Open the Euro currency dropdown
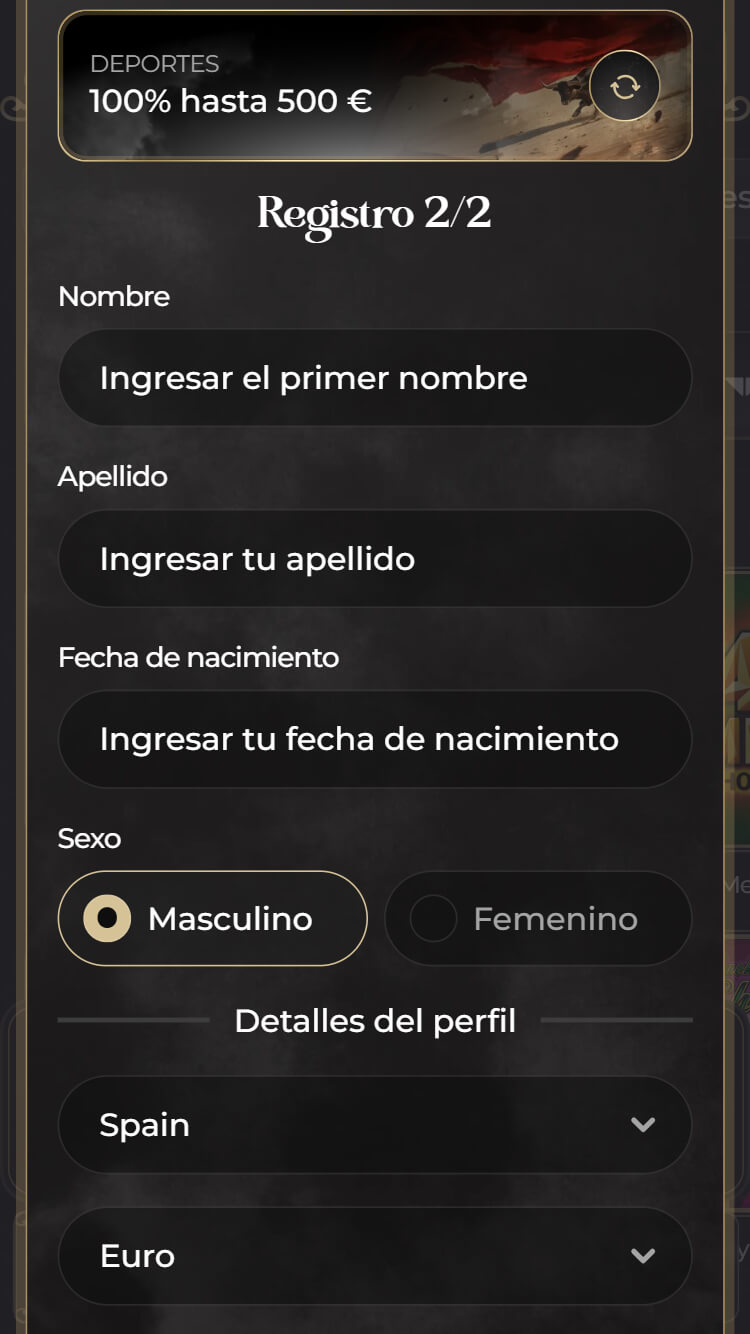This screenshot has width=750, height=1334. [374, 1256]
